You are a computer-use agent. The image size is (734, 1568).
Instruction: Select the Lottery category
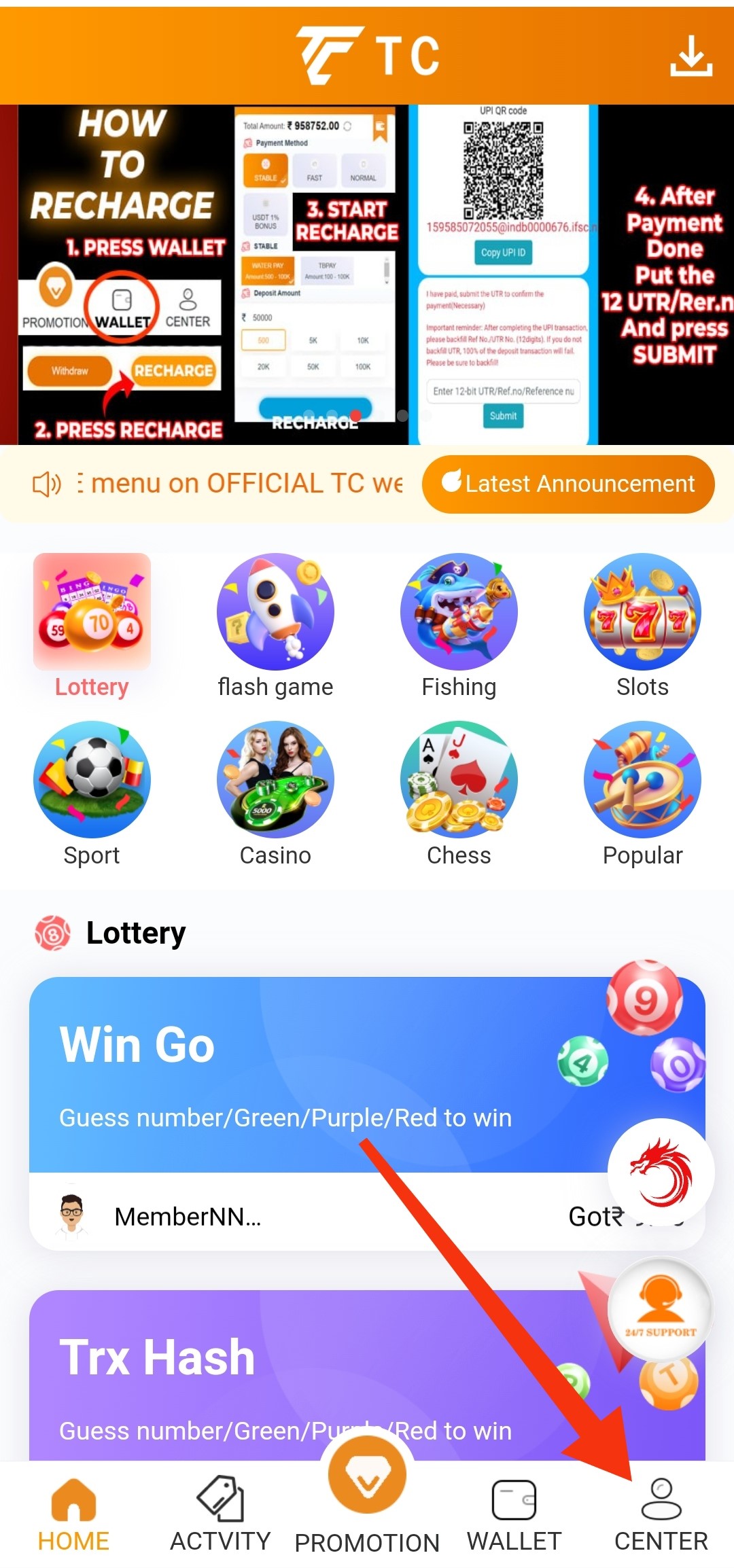[x=92, y=625]
